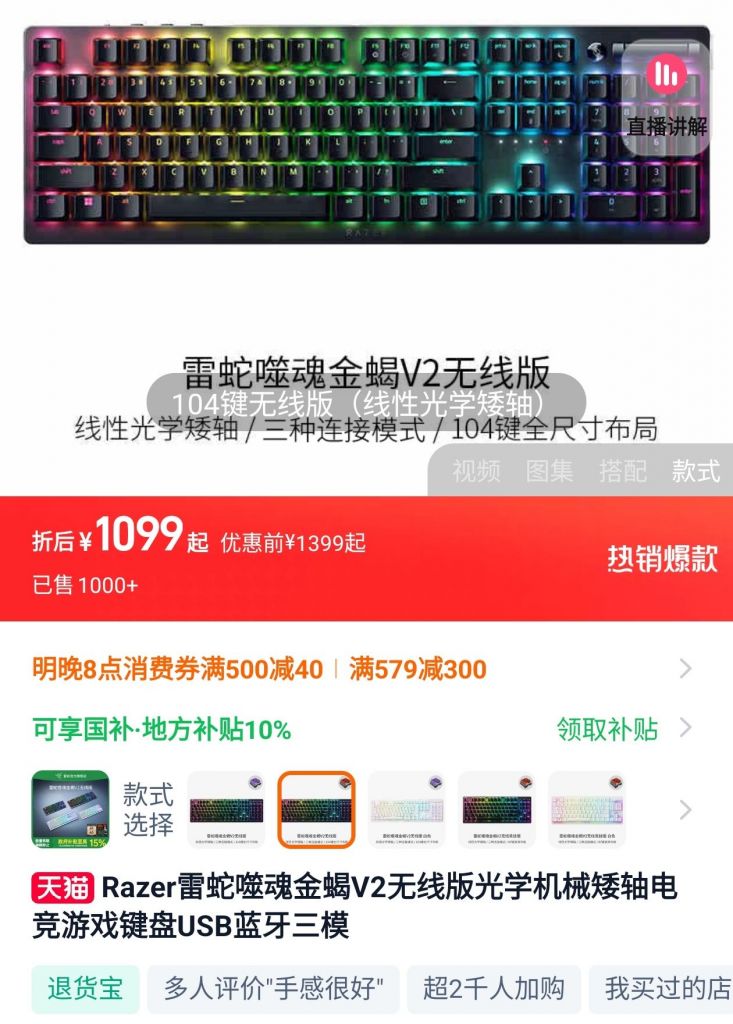Switch to the 款式 tab
Viewport: 733px width, 1024px height.
coord(696,471)
